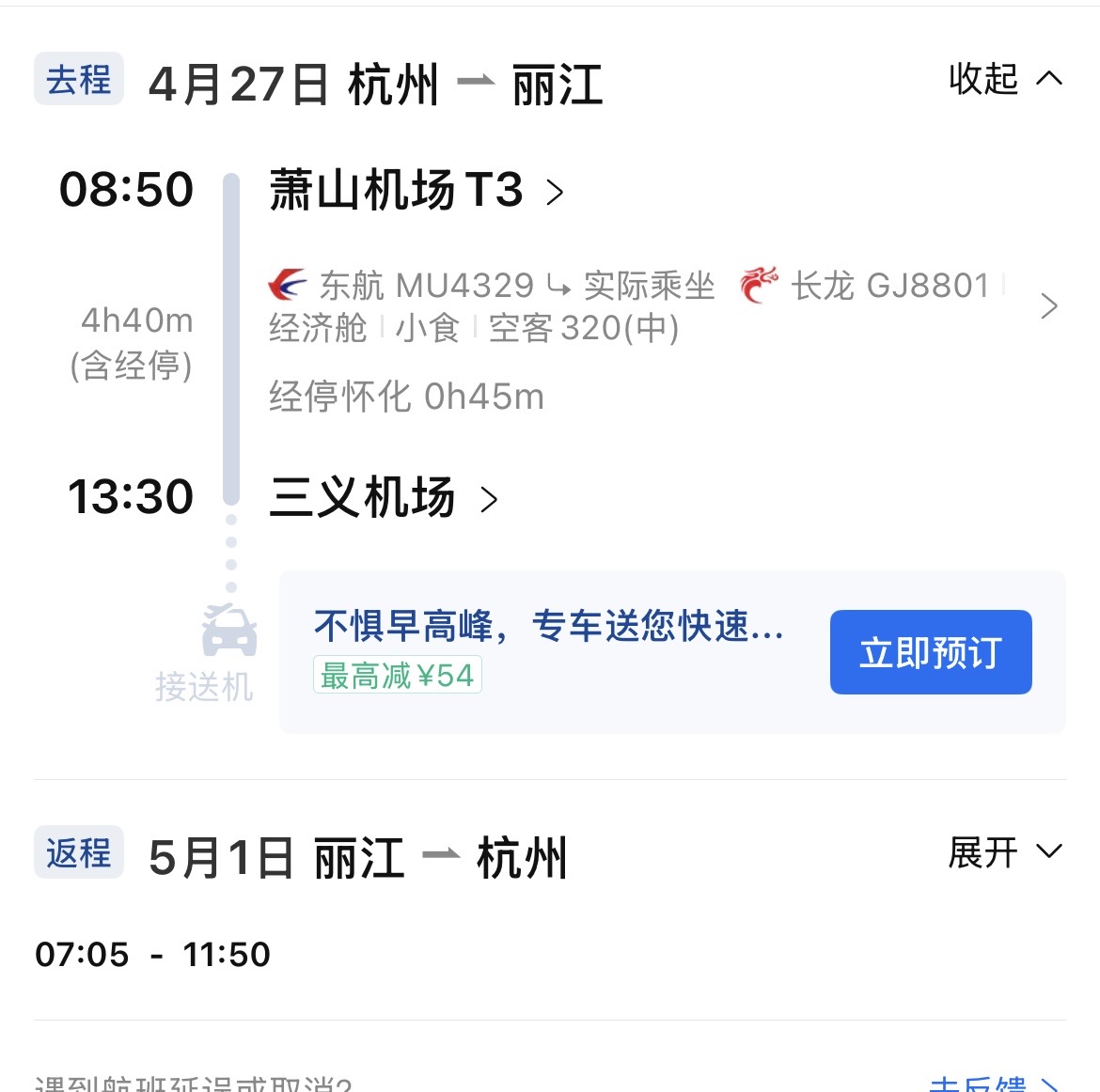
Task: Open 三义机场 airport details
Action: [x=383, y=498]
